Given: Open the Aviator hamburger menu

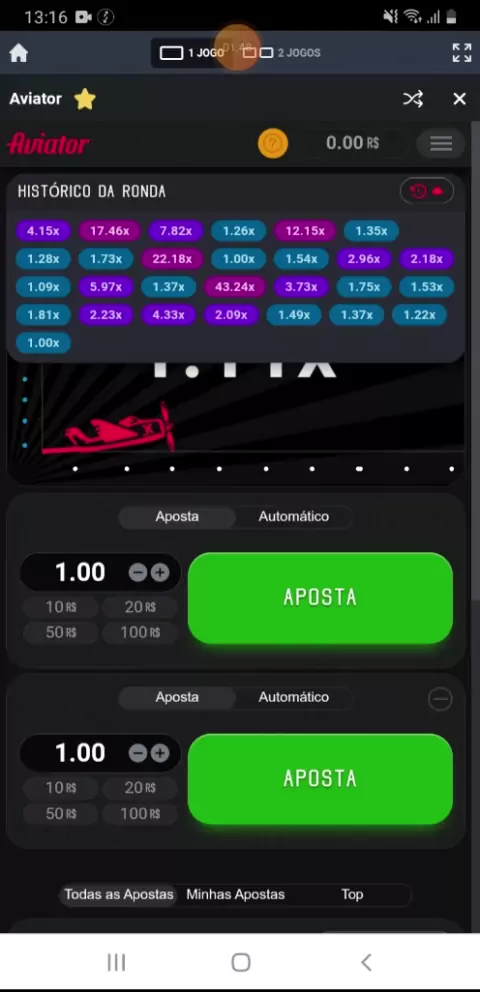Looking at the screenshot, I should (441, 143).
